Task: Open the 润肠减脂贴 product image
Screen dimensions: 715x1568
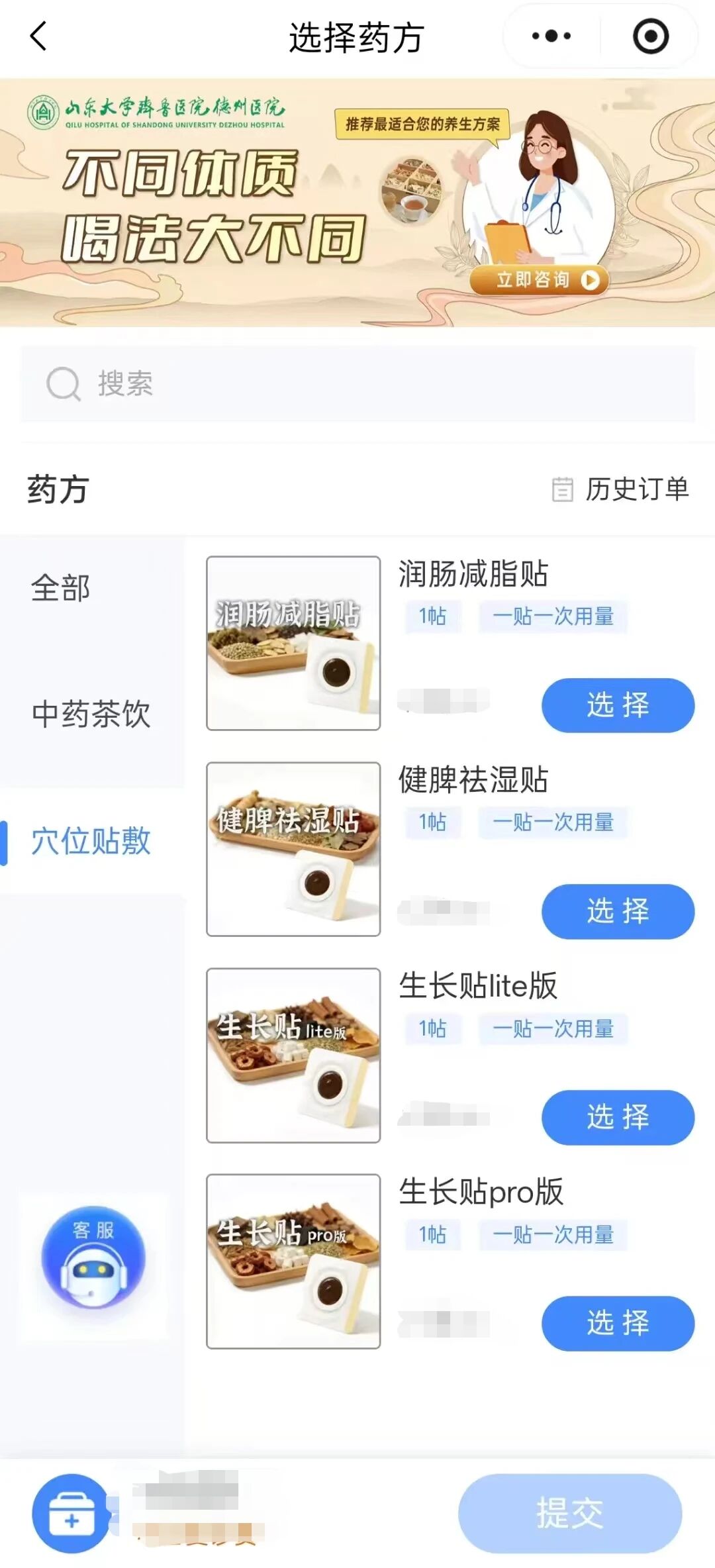Action: pos(293,643)
